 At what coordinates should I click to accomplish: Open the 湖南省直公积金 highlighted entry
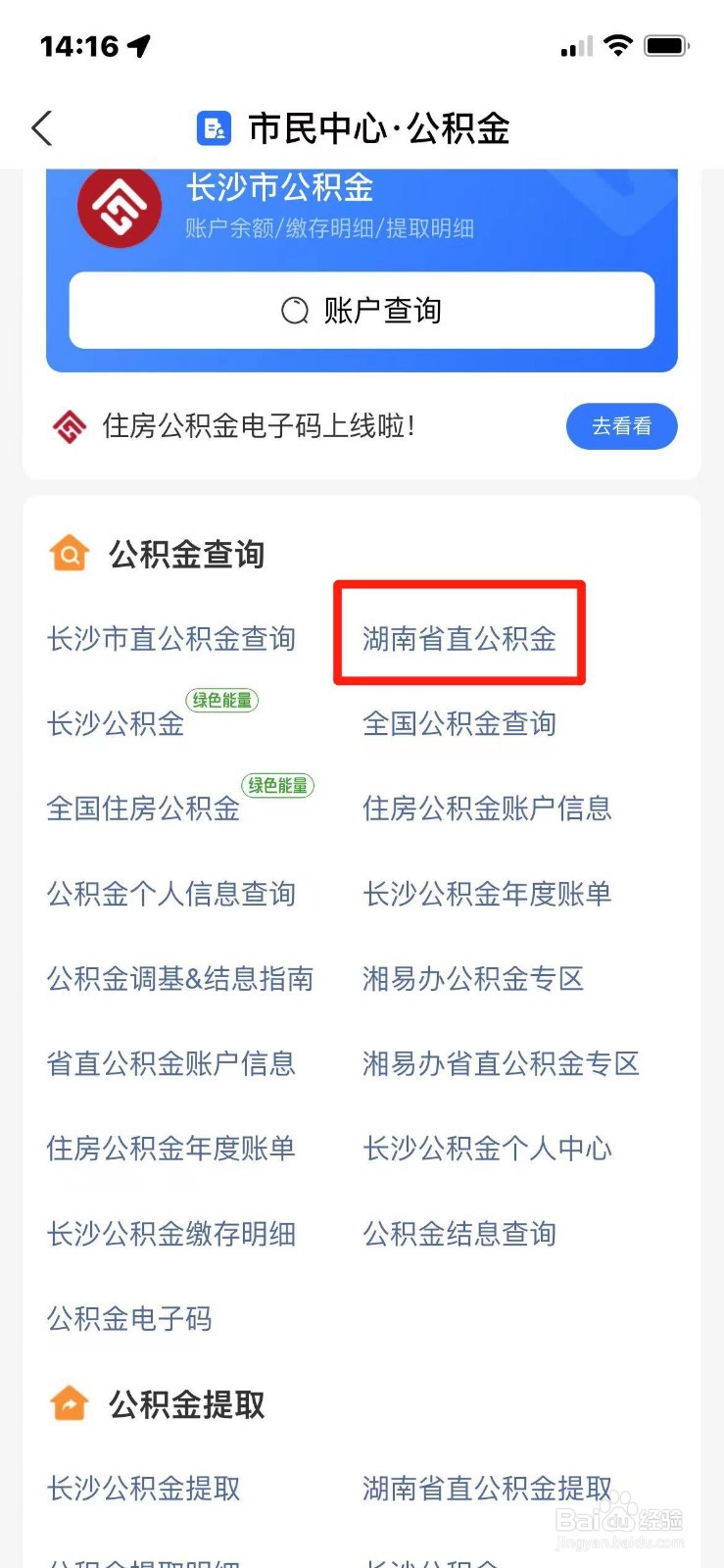click(459, 636)
